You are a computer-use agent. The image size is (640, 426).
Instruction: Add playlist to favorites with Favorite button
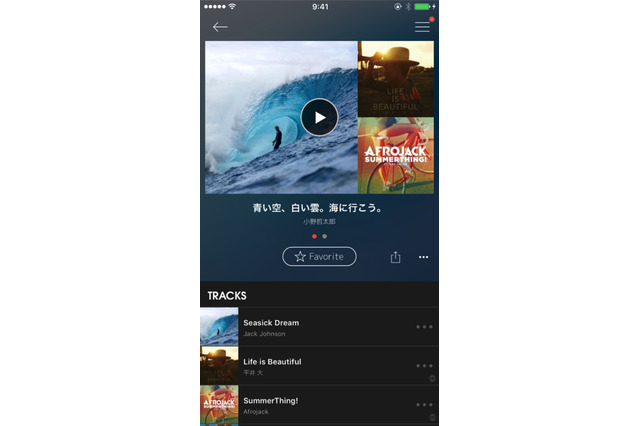(x=319, y=257)
